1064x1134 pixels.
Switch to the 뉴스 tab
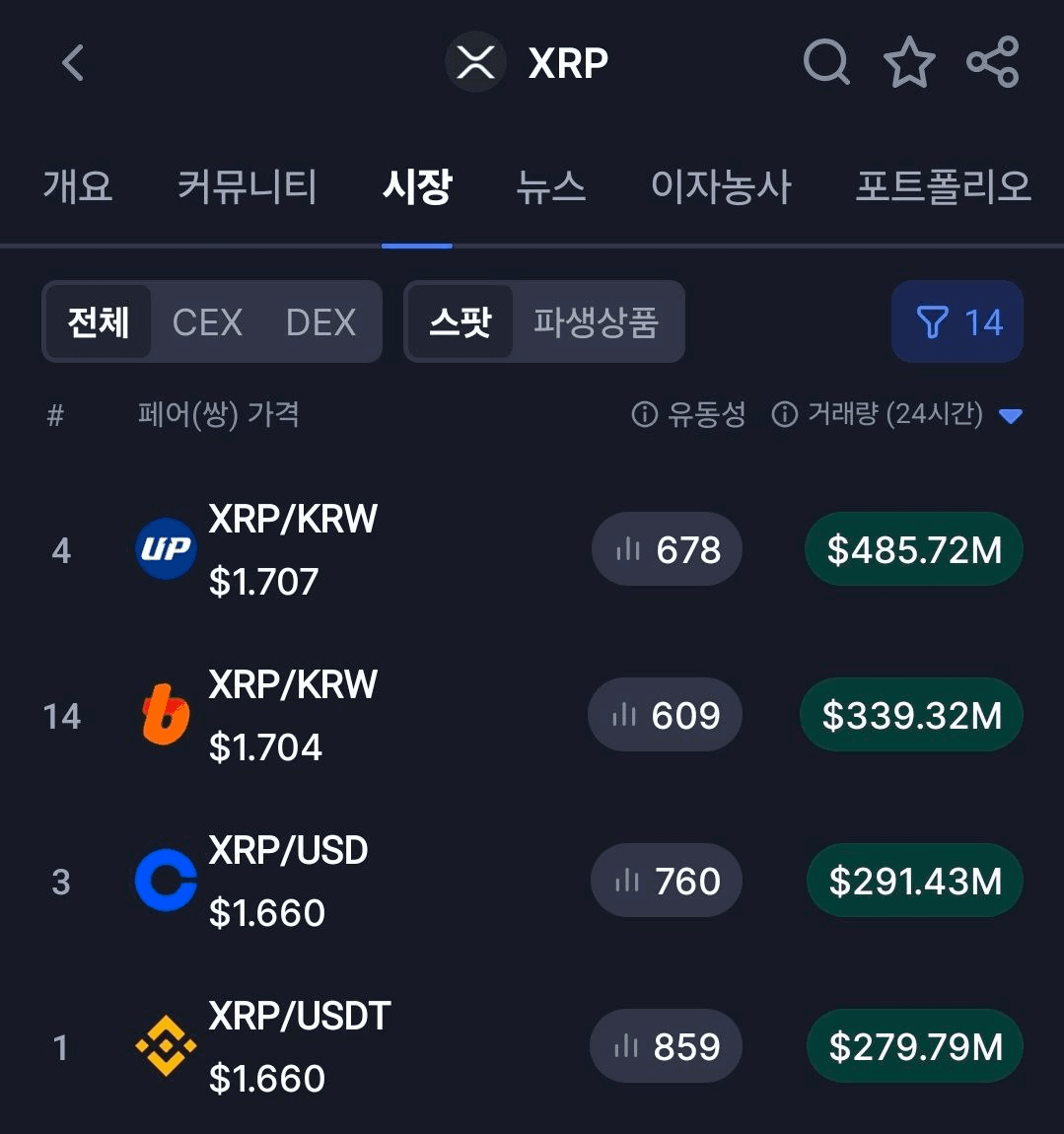(550, 186)
